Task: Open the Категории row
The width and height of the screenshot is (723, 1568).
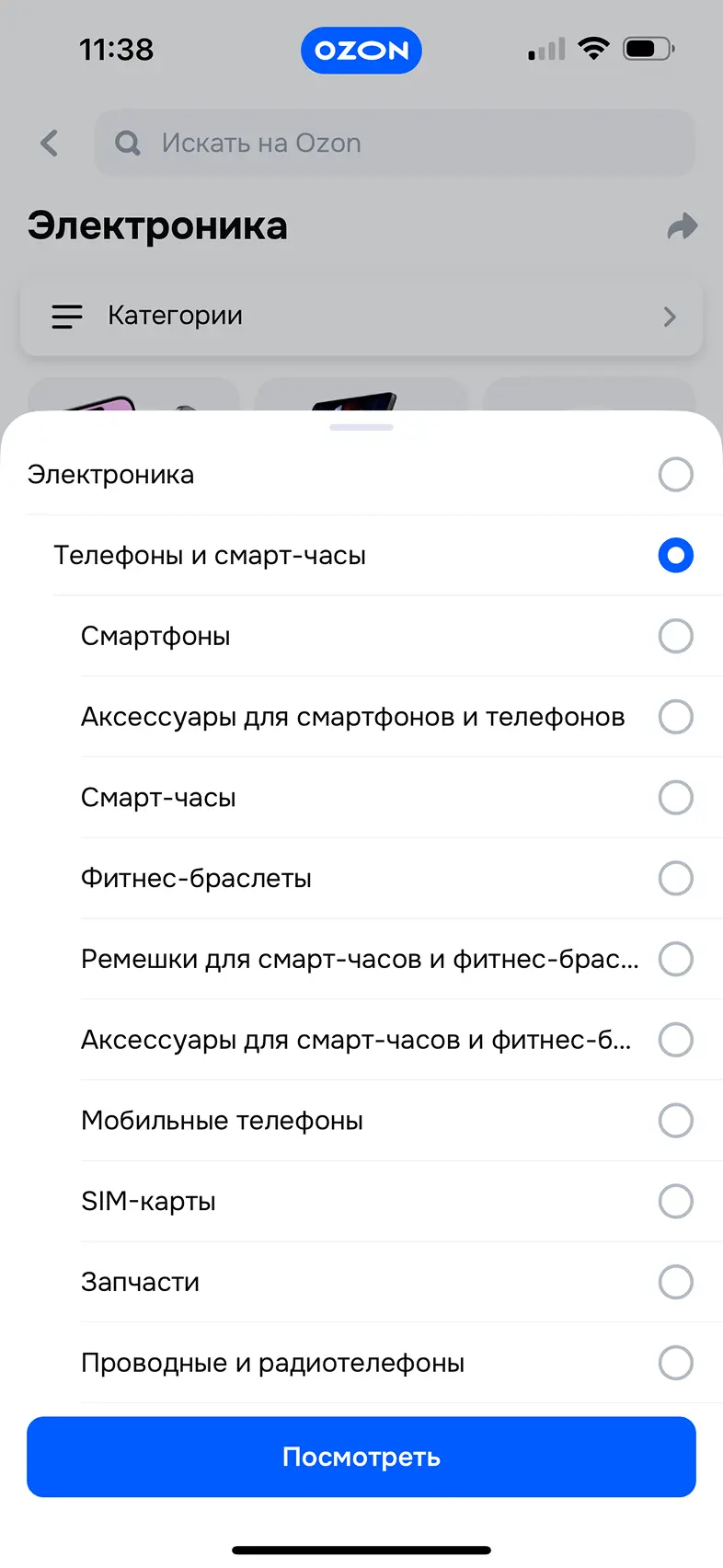Action: (361, 316)
